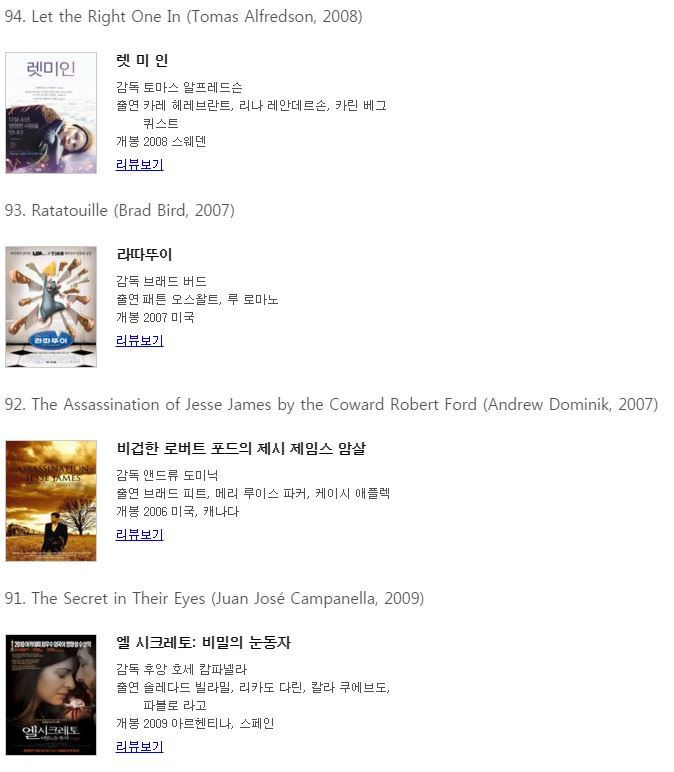This screenshot has height=772, width=674.
Task: Tap the 엘 시크레토 movie poster
Action: tap(51, 694)
